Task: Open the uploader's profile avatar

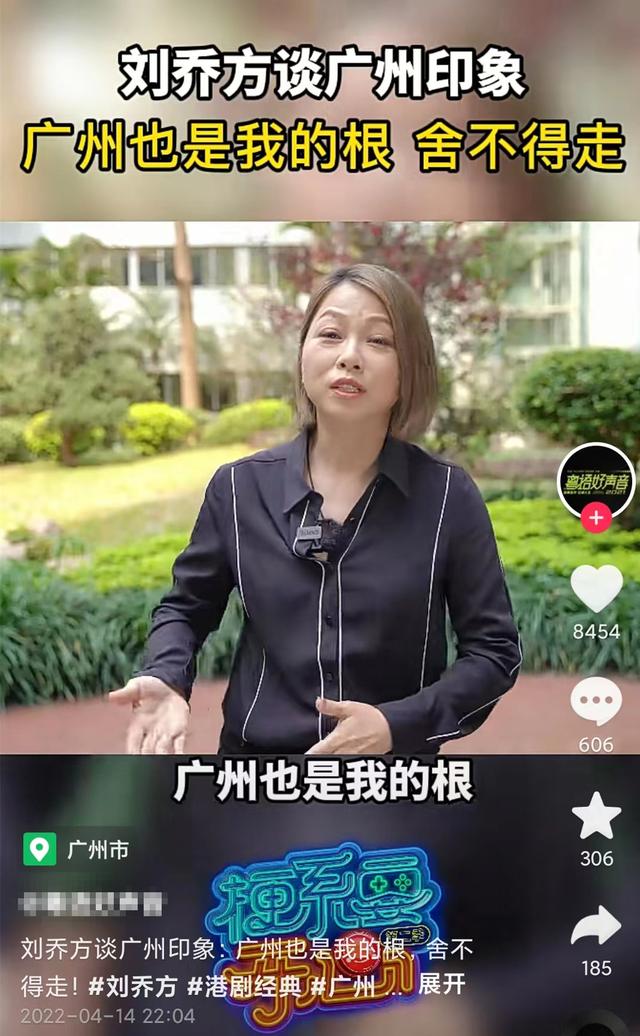Action: 596,480
